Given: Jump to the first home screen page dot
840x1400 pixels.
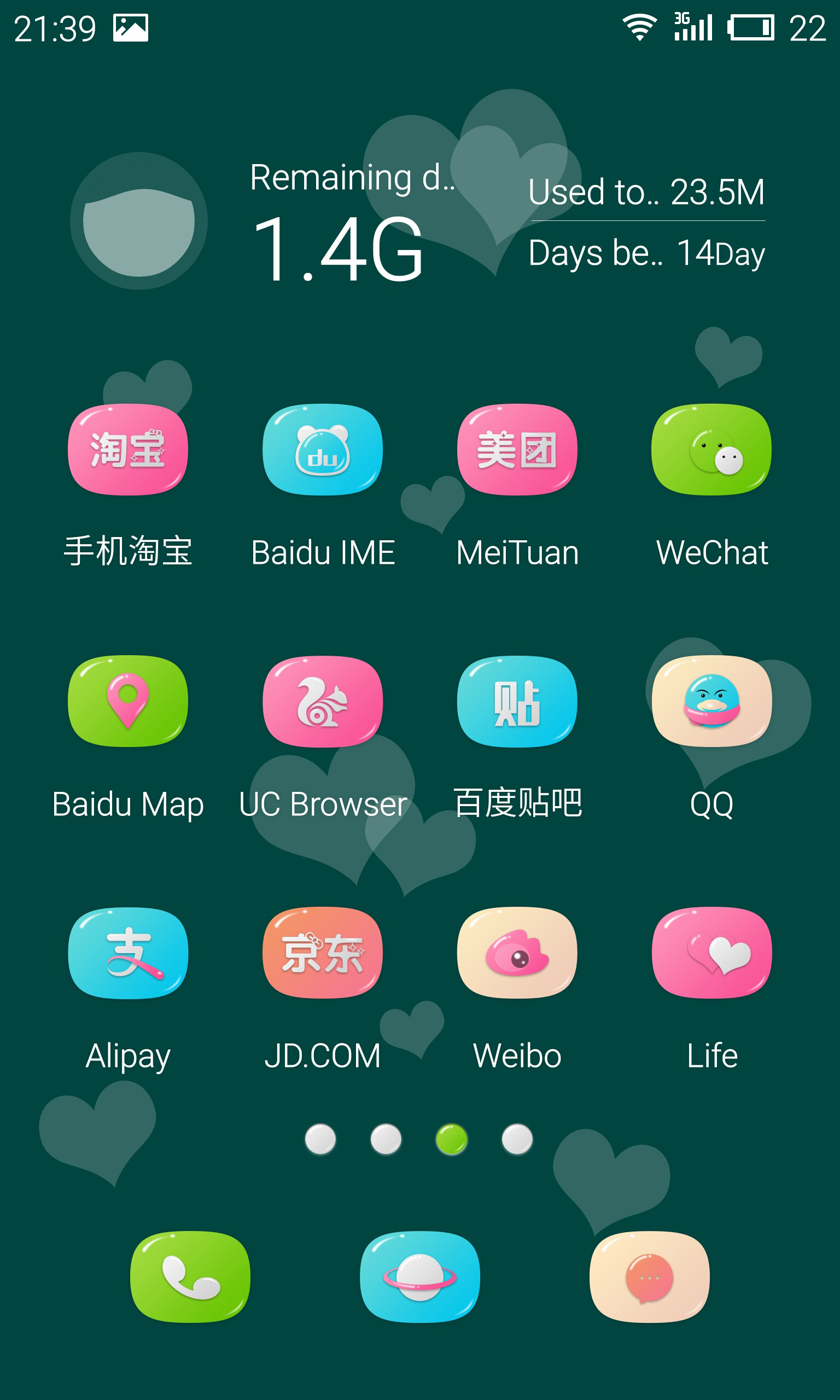Looking at the screenshot, I should coord(320,1139).
